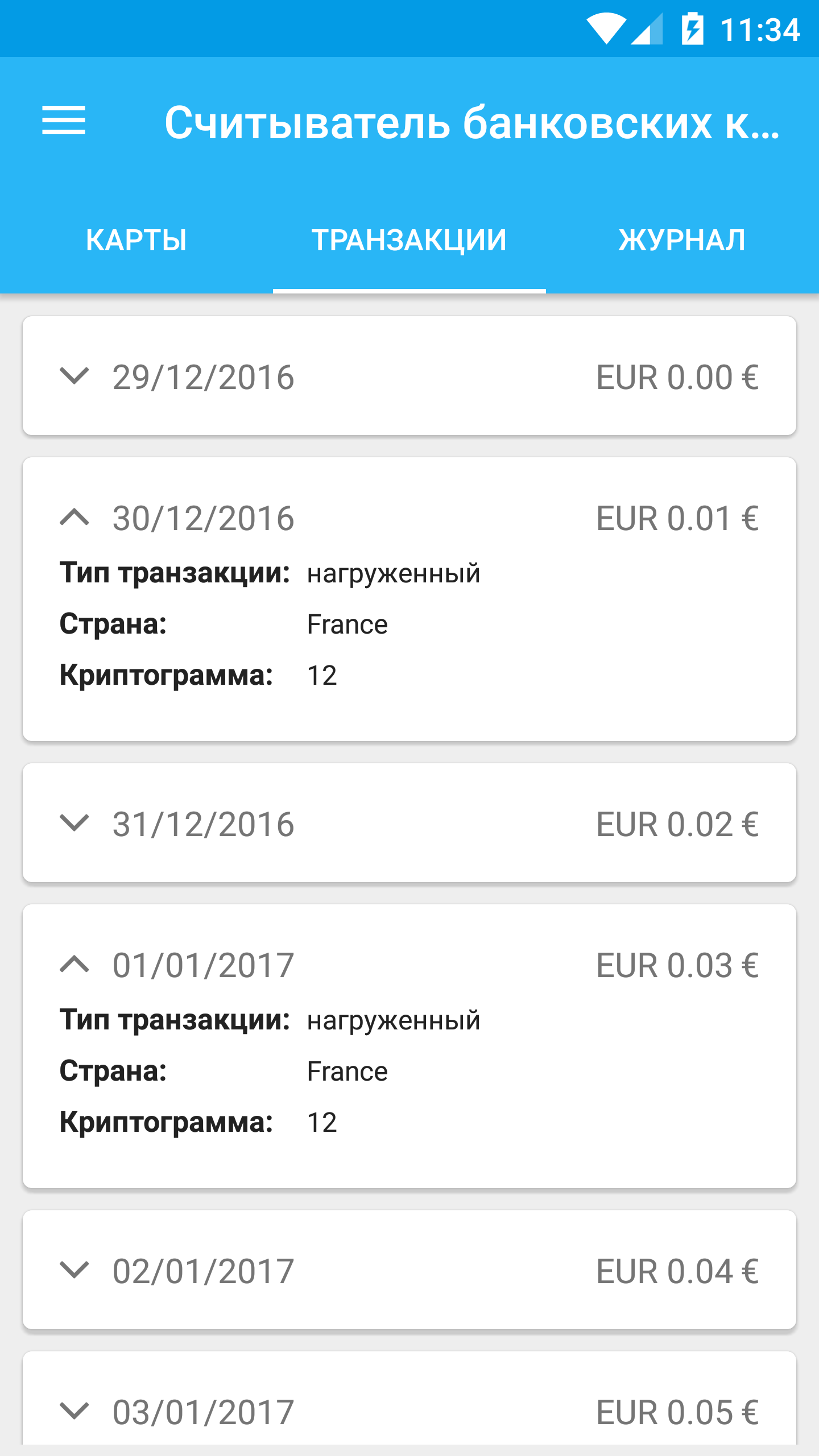This screenshot has height=1456, width=819.
Task: Expand the 29/12/2016 transaction entry
Action: (74, 377)
